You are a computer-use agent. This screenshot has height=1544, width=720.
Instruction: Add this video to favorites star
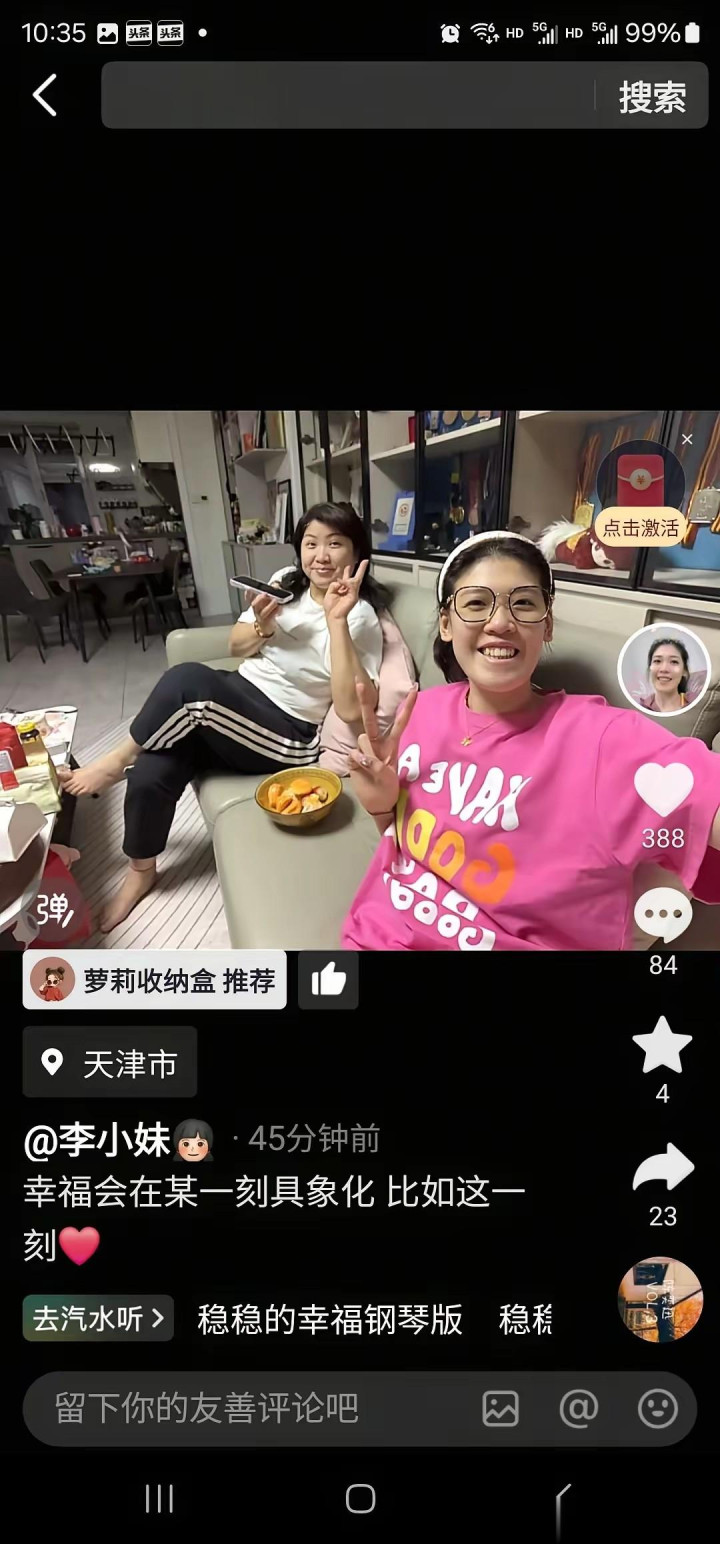point(662,1046)
